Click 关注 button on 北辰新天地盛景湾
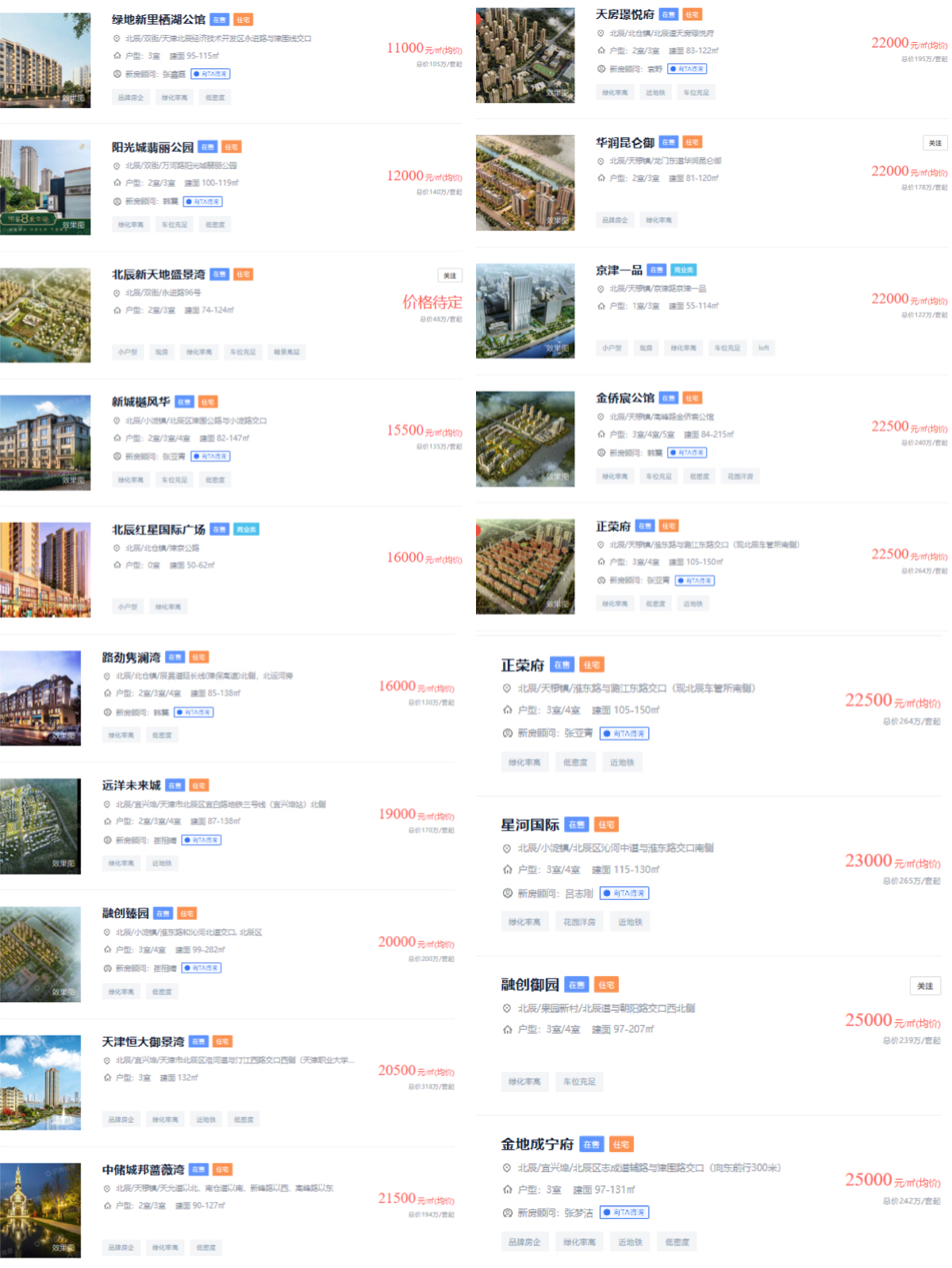 pyautogui.click(x=449, y=275)
